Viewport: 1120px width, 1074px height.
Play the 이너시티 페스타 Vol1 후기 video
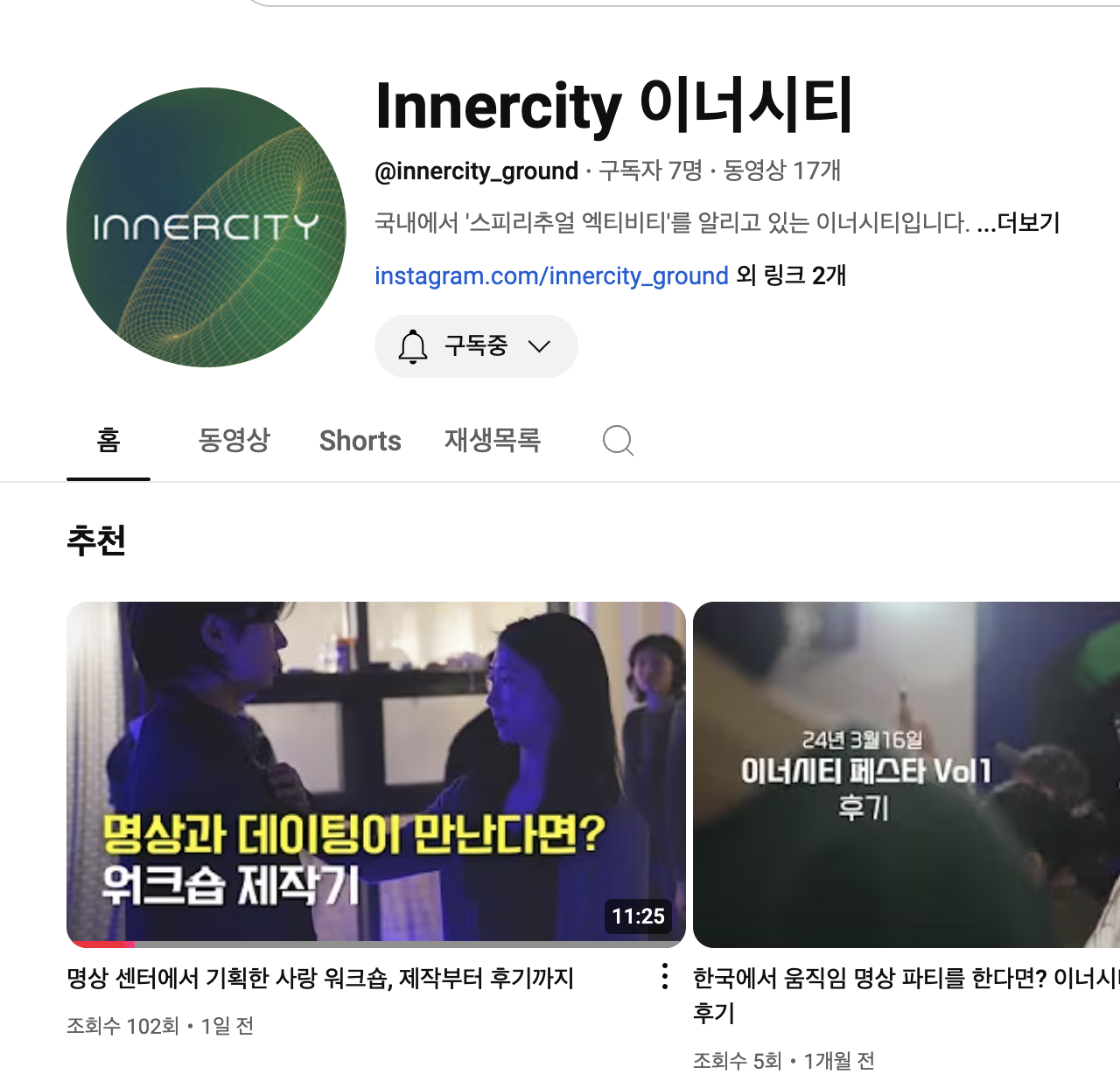tap(906, 773)
